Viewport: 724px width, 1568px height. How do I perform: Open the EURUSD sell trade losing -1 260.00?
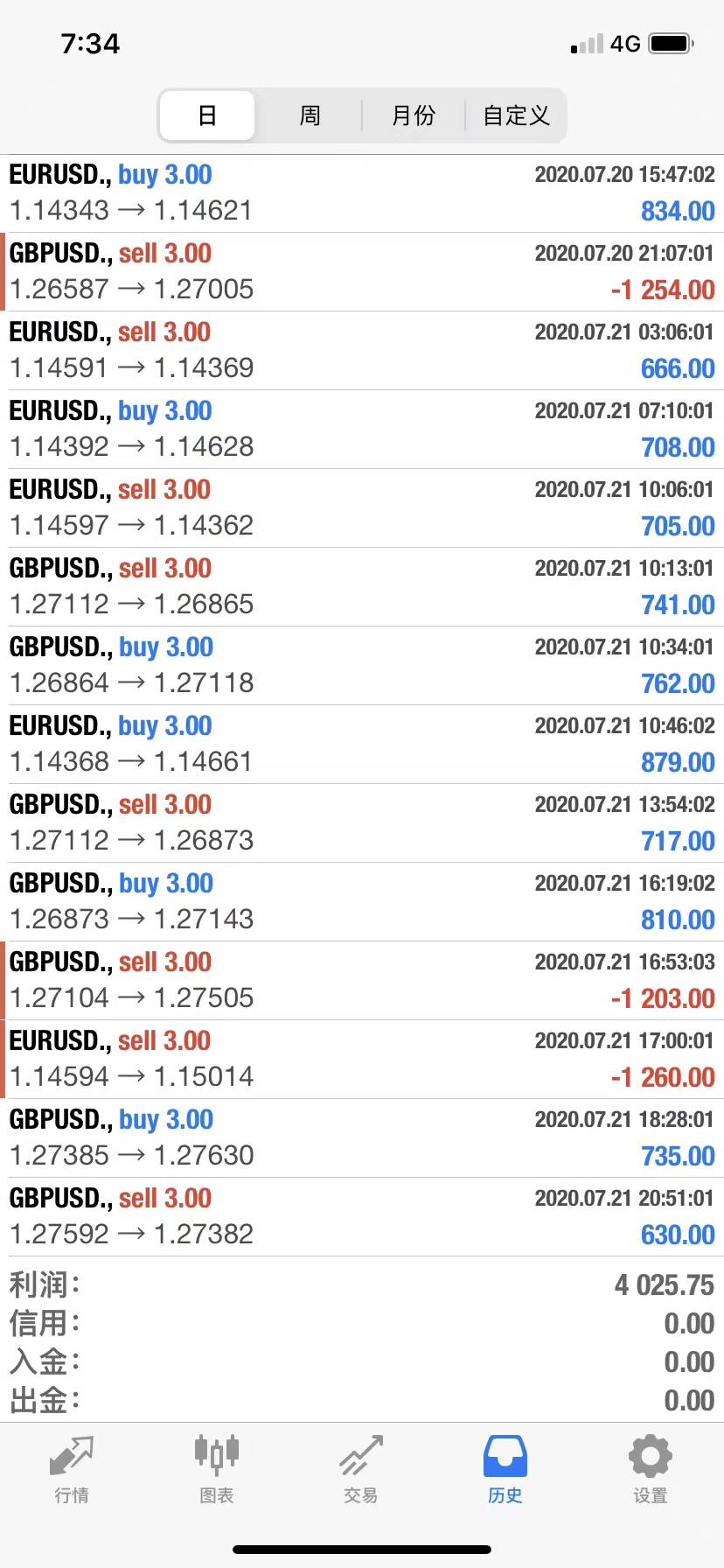(362, 1060)
